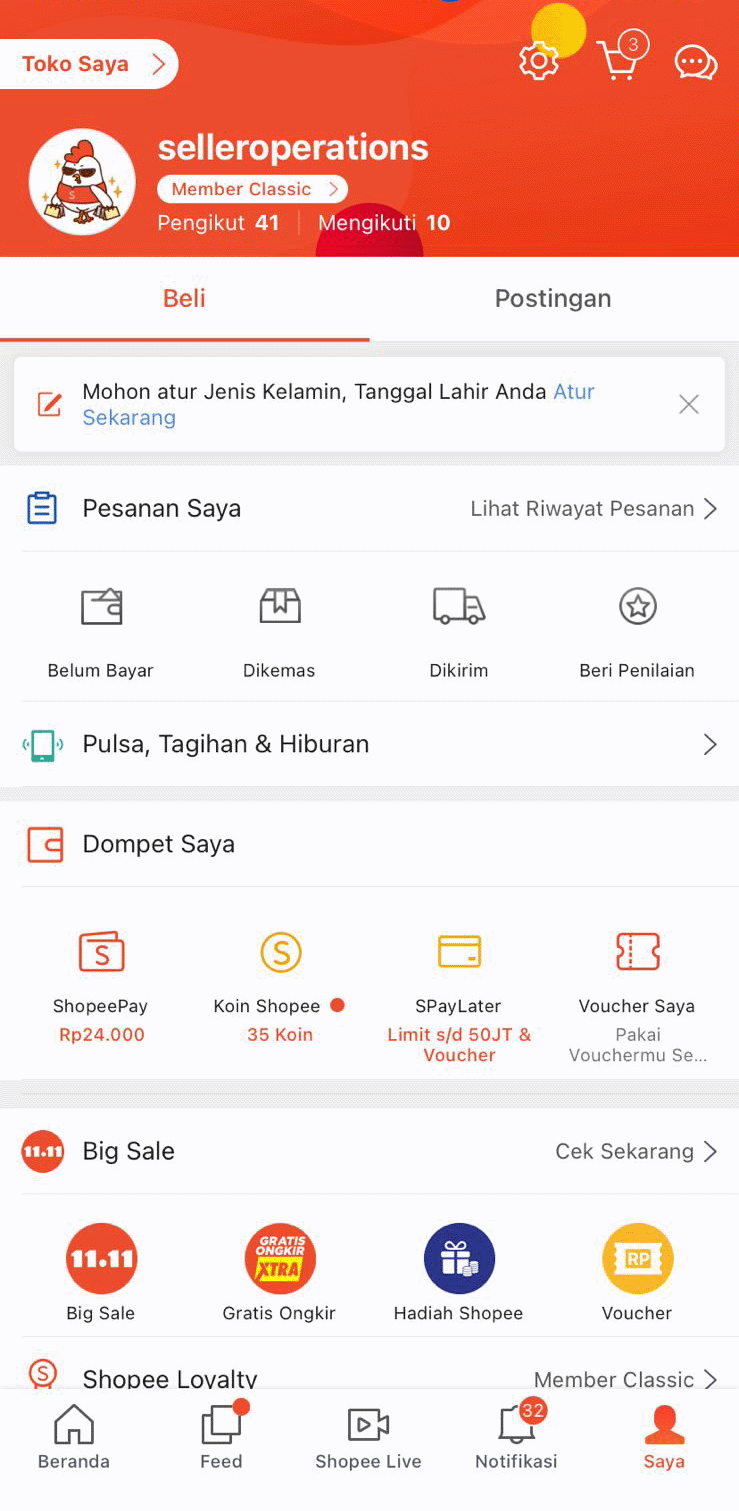Dismiss the gender and birthdate banner

point(689,404)
